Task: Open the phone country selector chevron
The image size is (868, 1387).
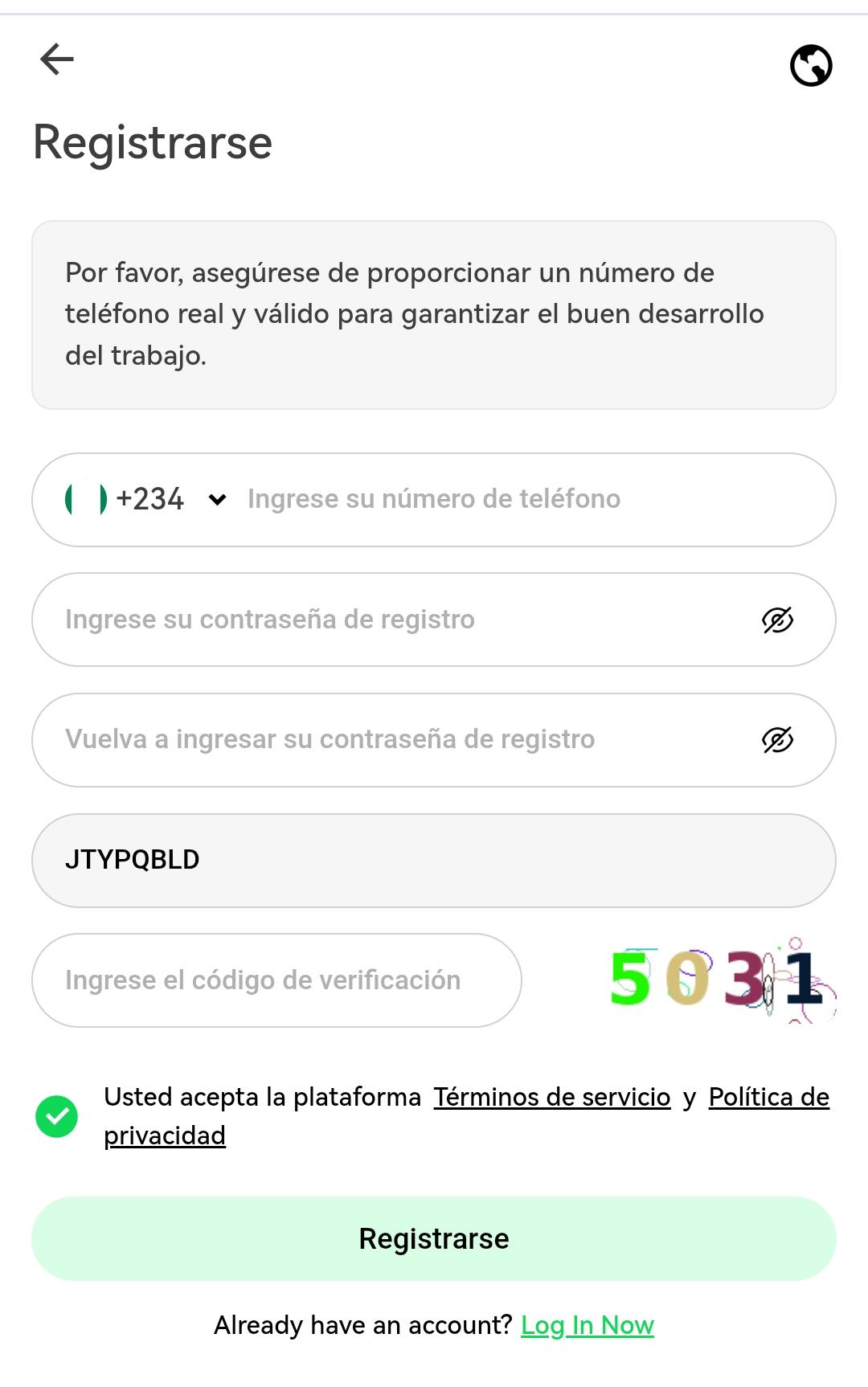Action: (x=215, y=500)
